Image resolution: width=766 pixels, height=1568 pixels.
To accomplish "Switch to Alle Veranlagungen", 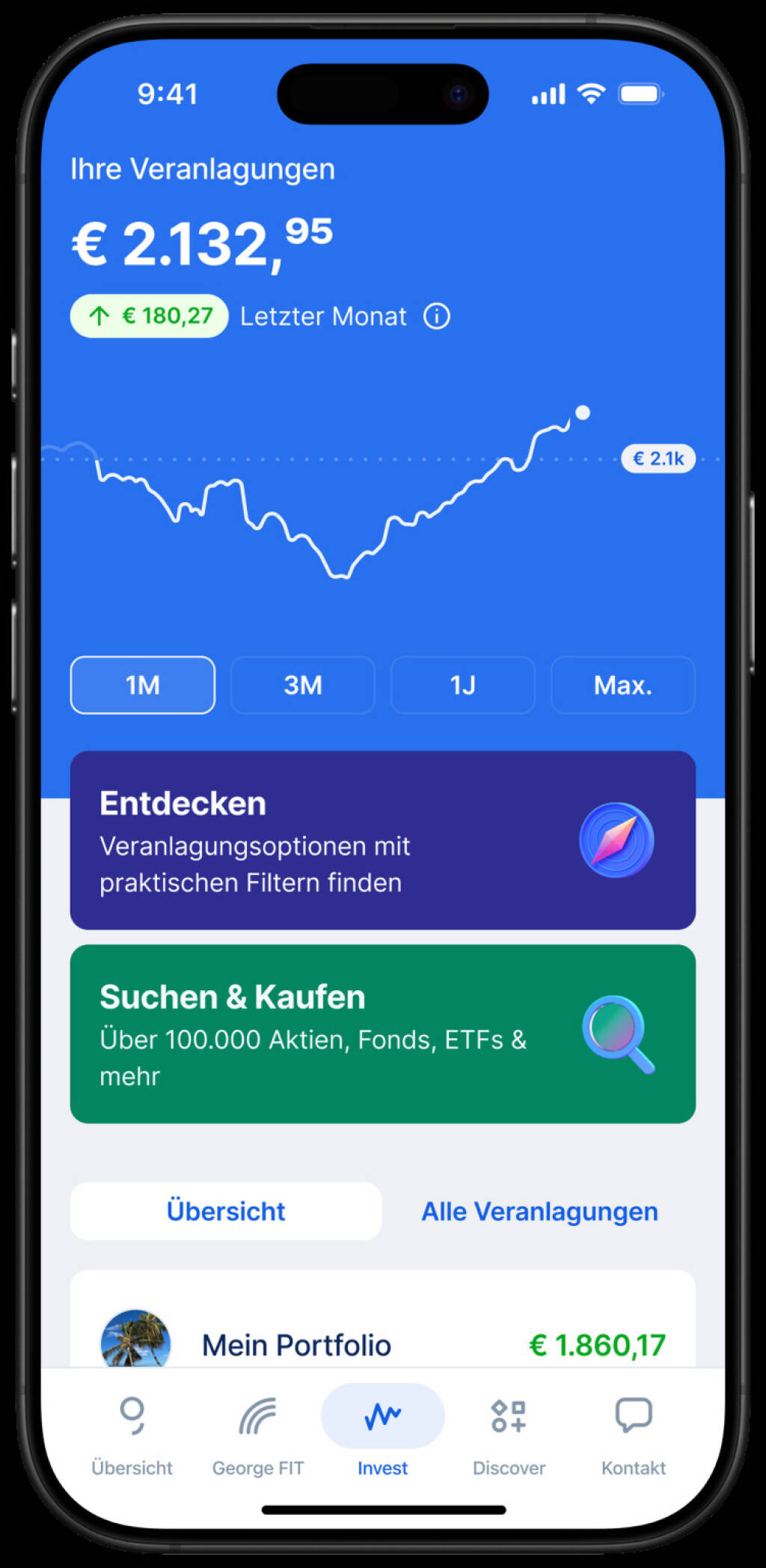I will [539, 1211].
